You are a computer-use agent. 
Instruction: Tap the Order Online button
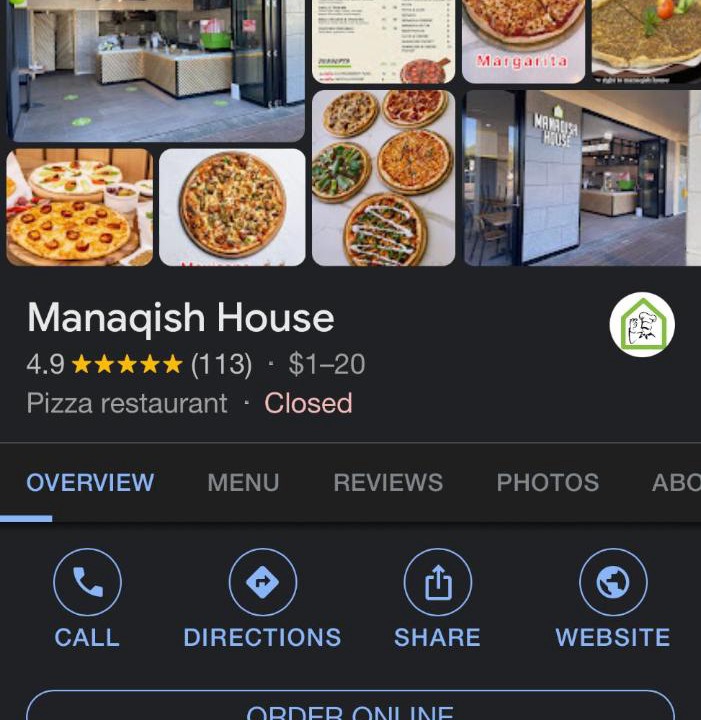click(350, 707)
